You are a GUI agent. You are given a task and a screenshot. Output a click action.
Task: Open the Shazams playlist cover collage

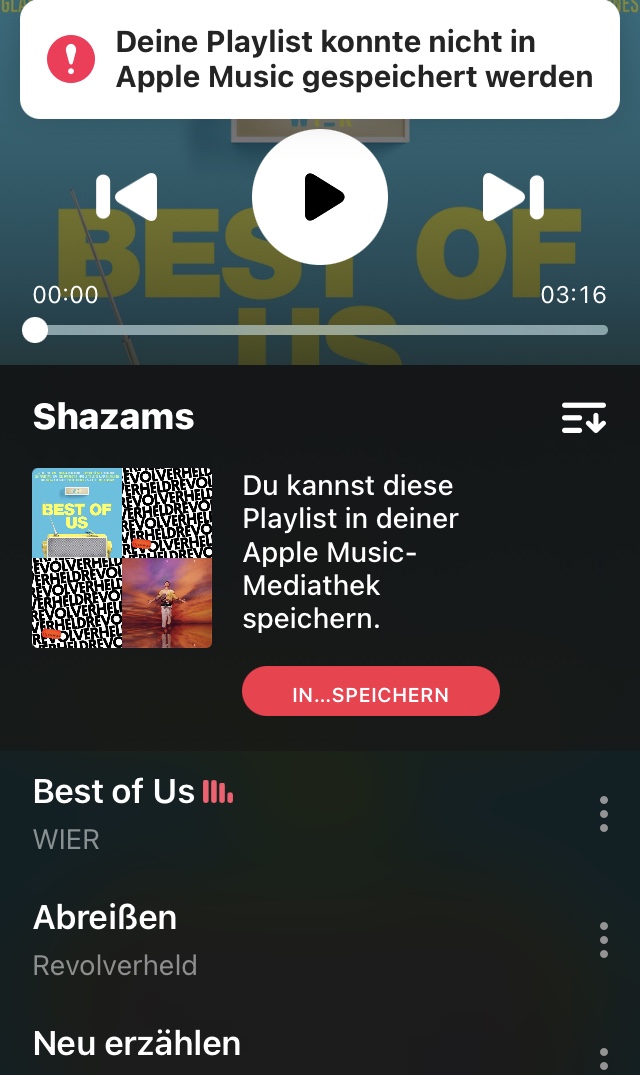(x=122, y=558)
